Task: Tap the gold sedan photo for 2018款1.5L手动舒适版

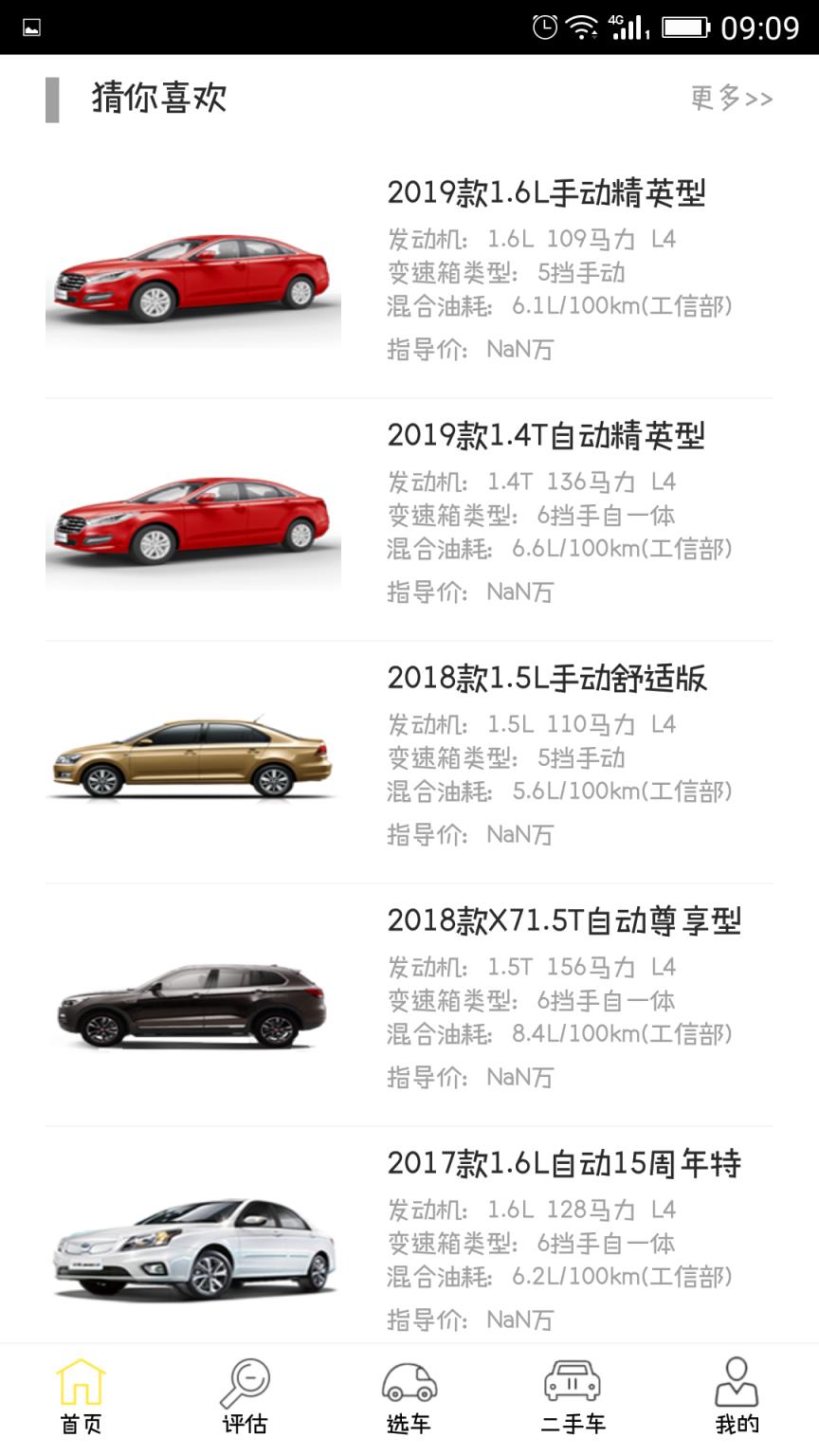Action: 193,758
